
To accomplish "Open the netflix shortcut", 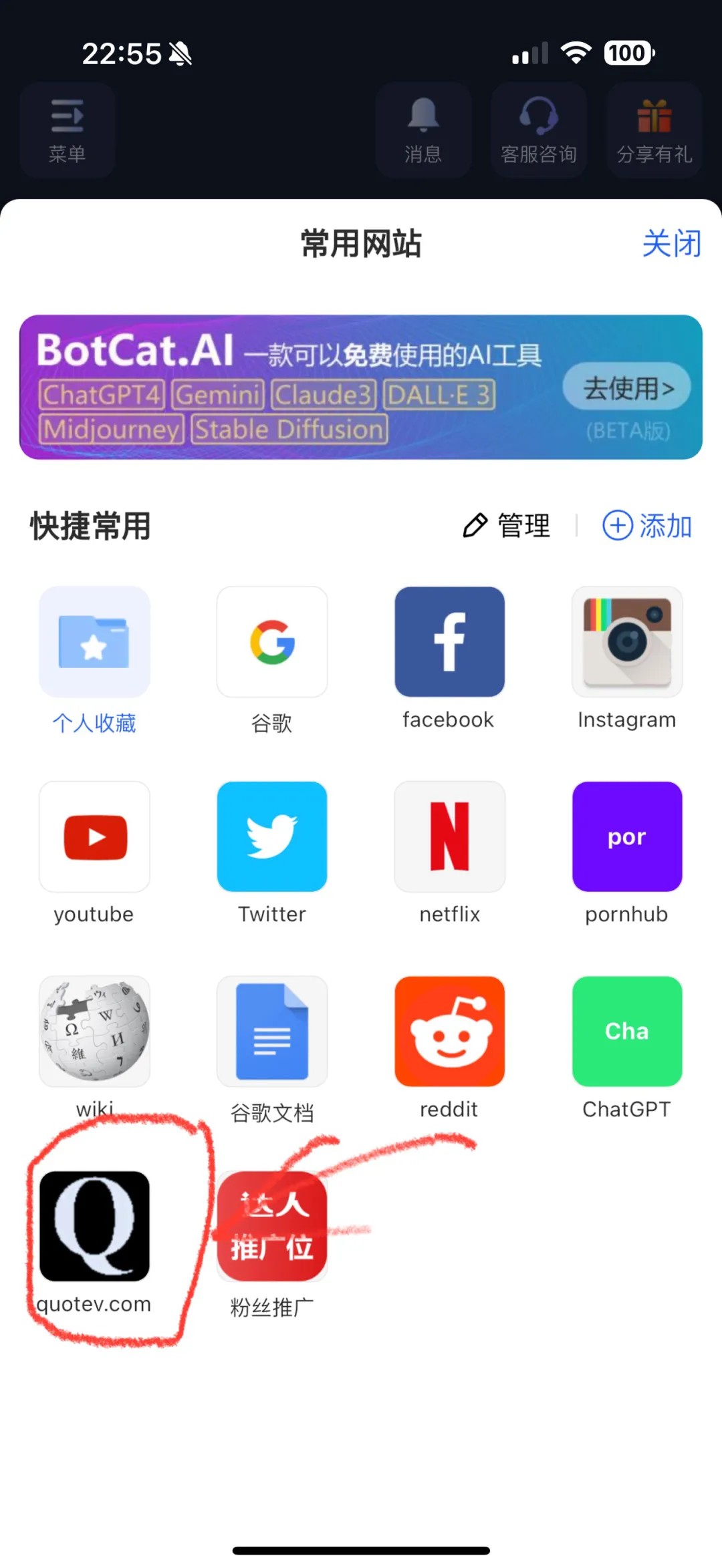I will point(449,836).
